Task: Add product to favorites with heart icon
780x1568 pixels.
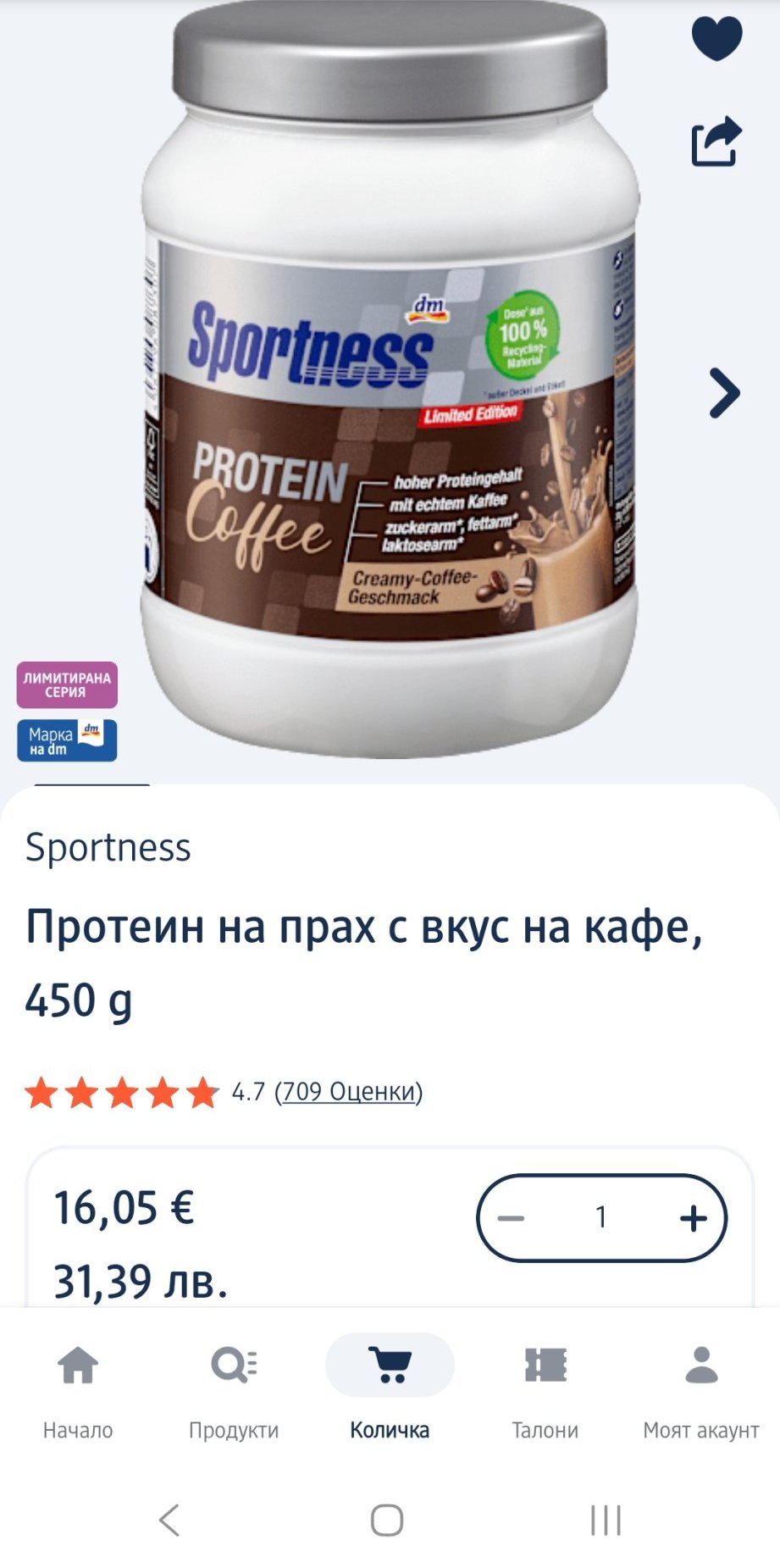Action: tap(716, 38)
